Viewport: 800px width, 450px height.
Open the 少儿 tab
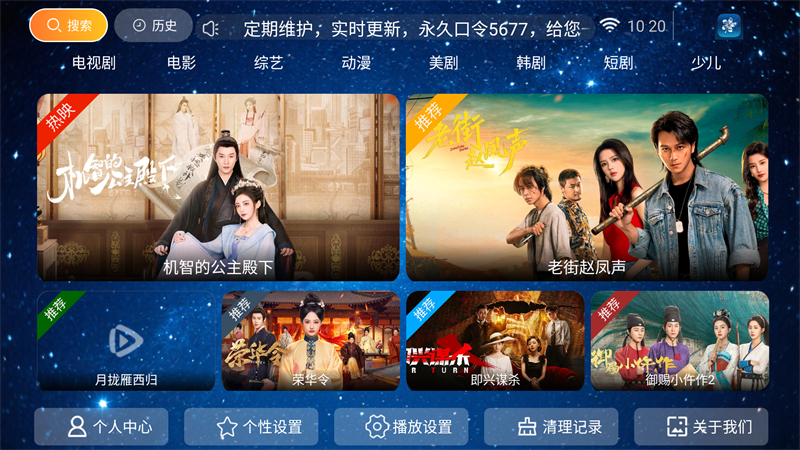click(705, 63)
